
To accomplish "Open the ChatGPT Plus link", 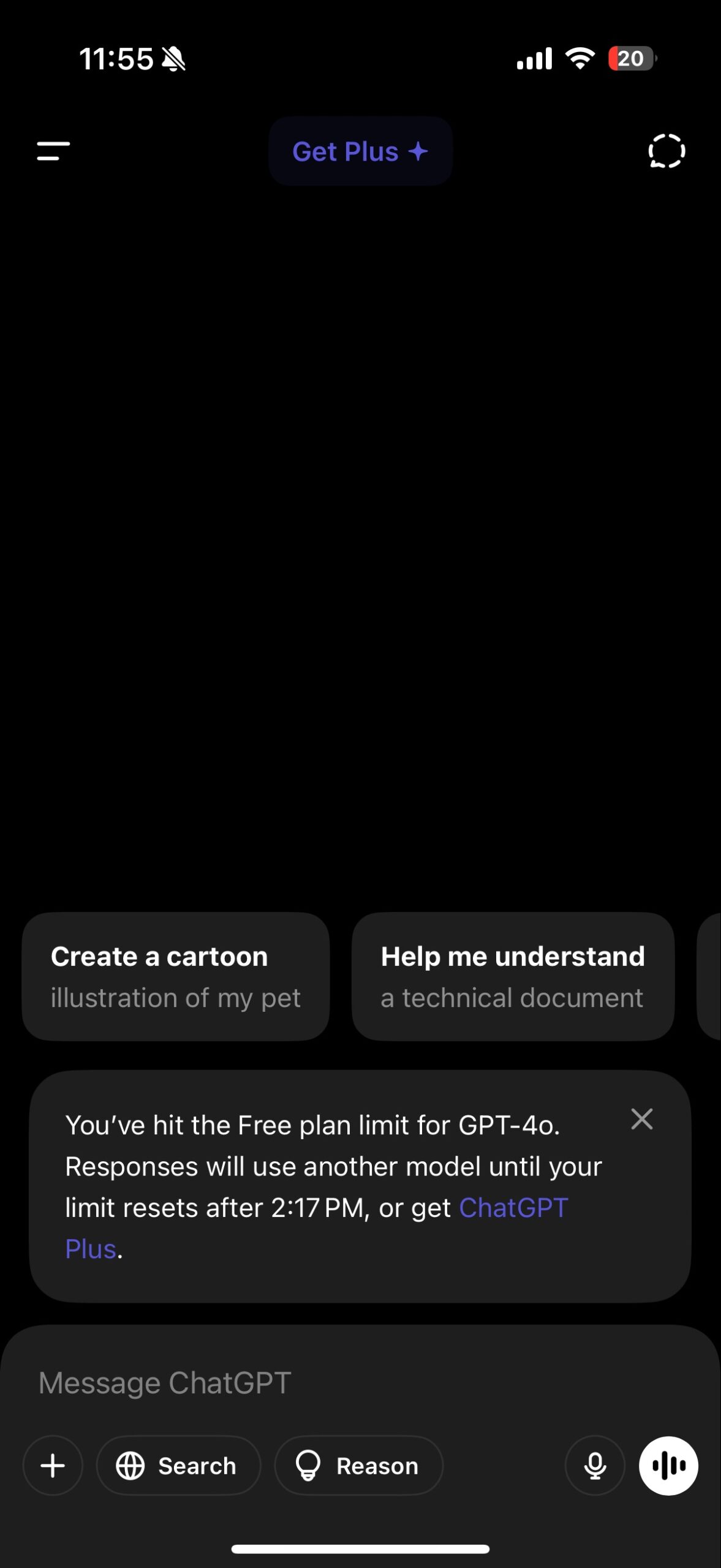I will click(x=513, y=1208).
